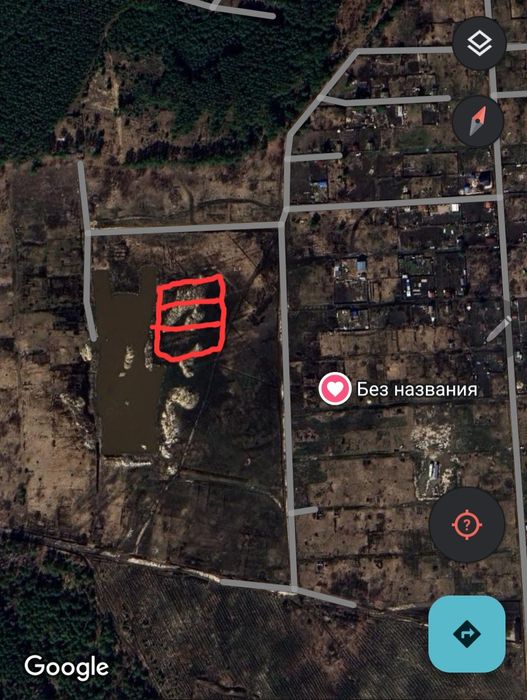Tap the compass to reset orientation
This screenshot has height=700, width=527.
[x=478, y=121]
